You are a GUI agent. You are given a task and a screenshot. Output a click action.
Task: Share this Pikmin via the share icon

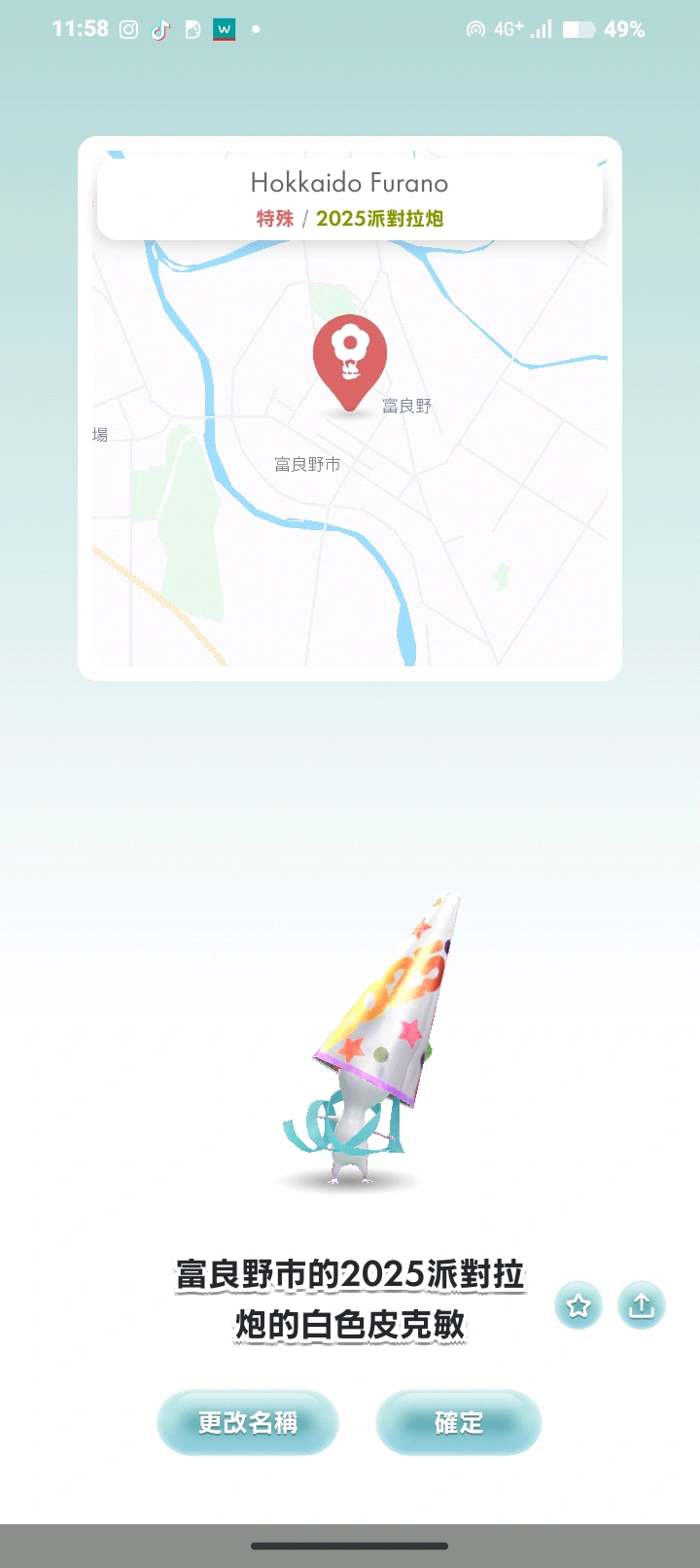click(x=641, y=1304)
